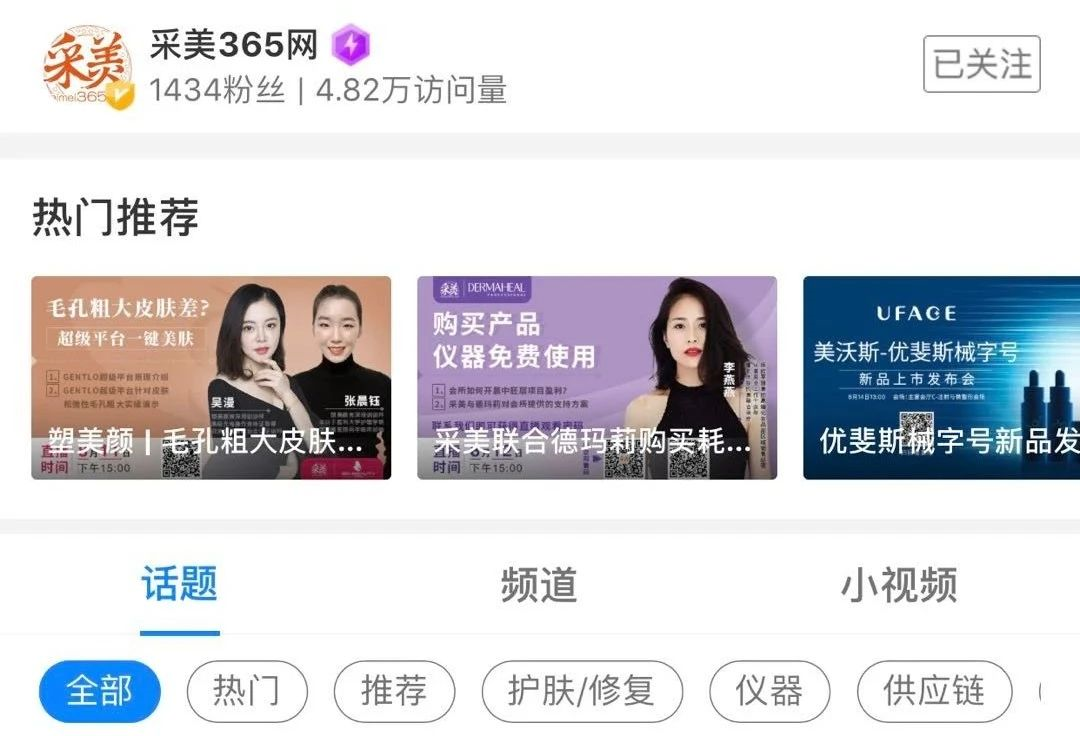Open the 塑美颜 毛孔粗大皮肤 video card
This screenshot has width=1080, height=736.
(211, 378)
